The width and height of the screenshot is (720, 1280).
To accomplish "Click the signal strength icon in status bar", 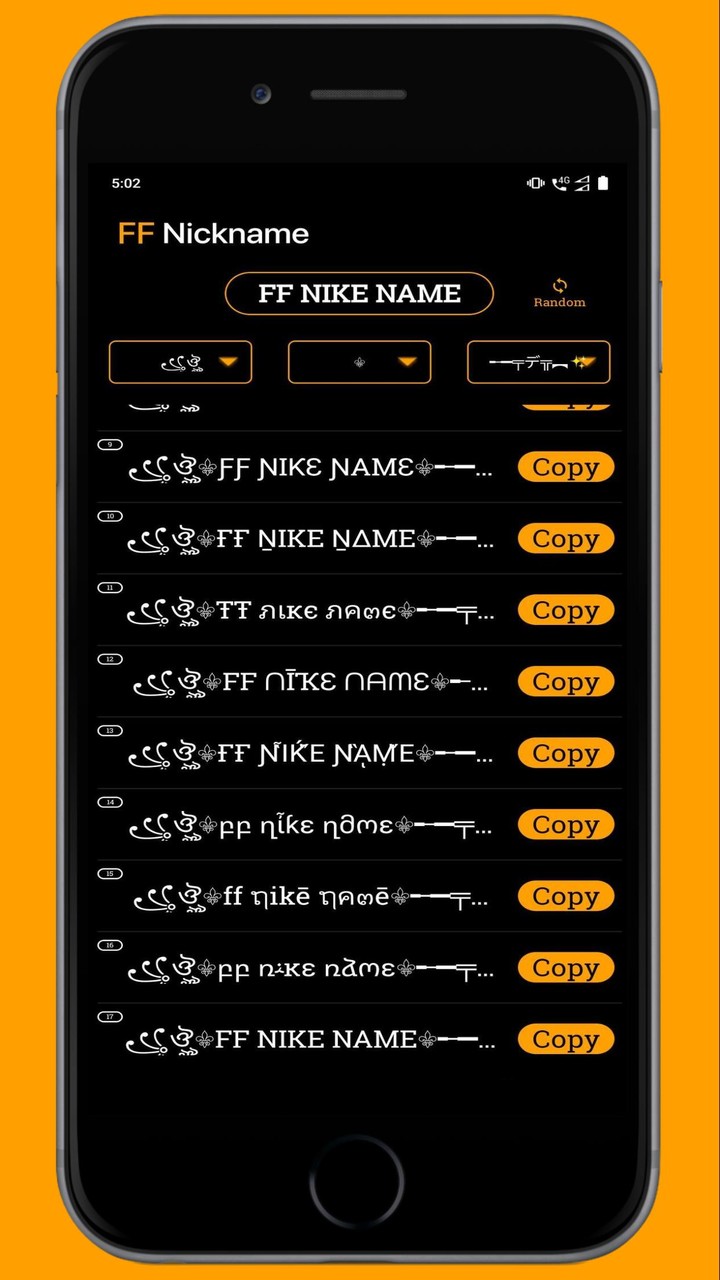I will (583, 183).
